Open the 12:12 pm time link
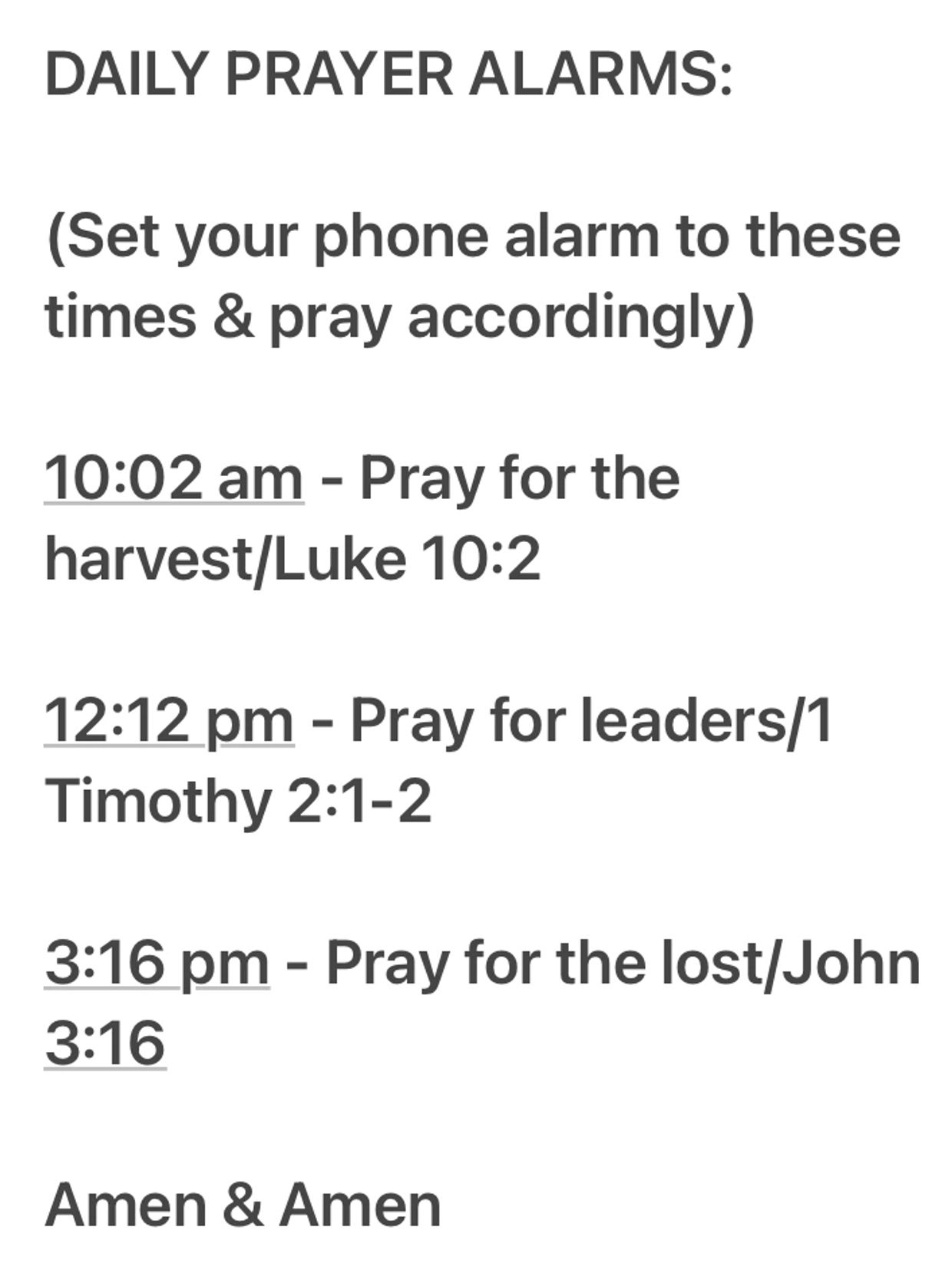Screen dimensions: 952x1270 coord(168,720)
